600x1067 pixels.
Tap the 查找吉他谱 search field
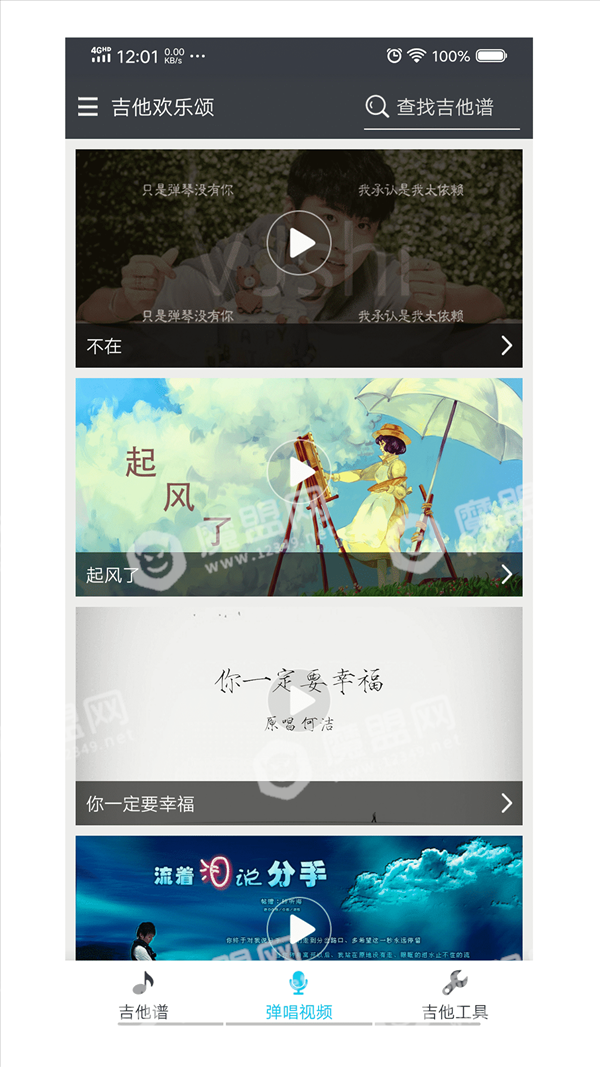(441, 108)
